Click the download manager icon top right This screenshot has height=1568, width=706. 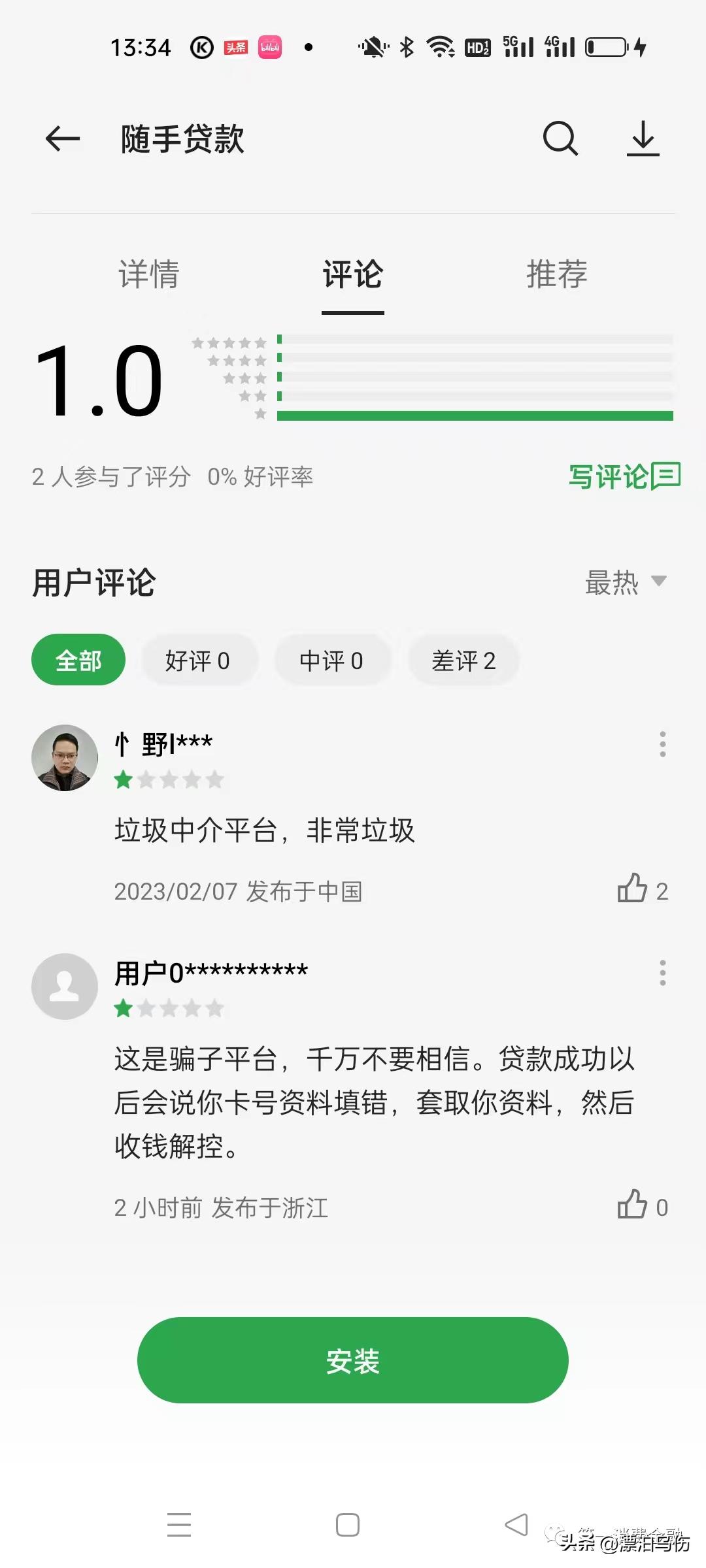[643, 139]
